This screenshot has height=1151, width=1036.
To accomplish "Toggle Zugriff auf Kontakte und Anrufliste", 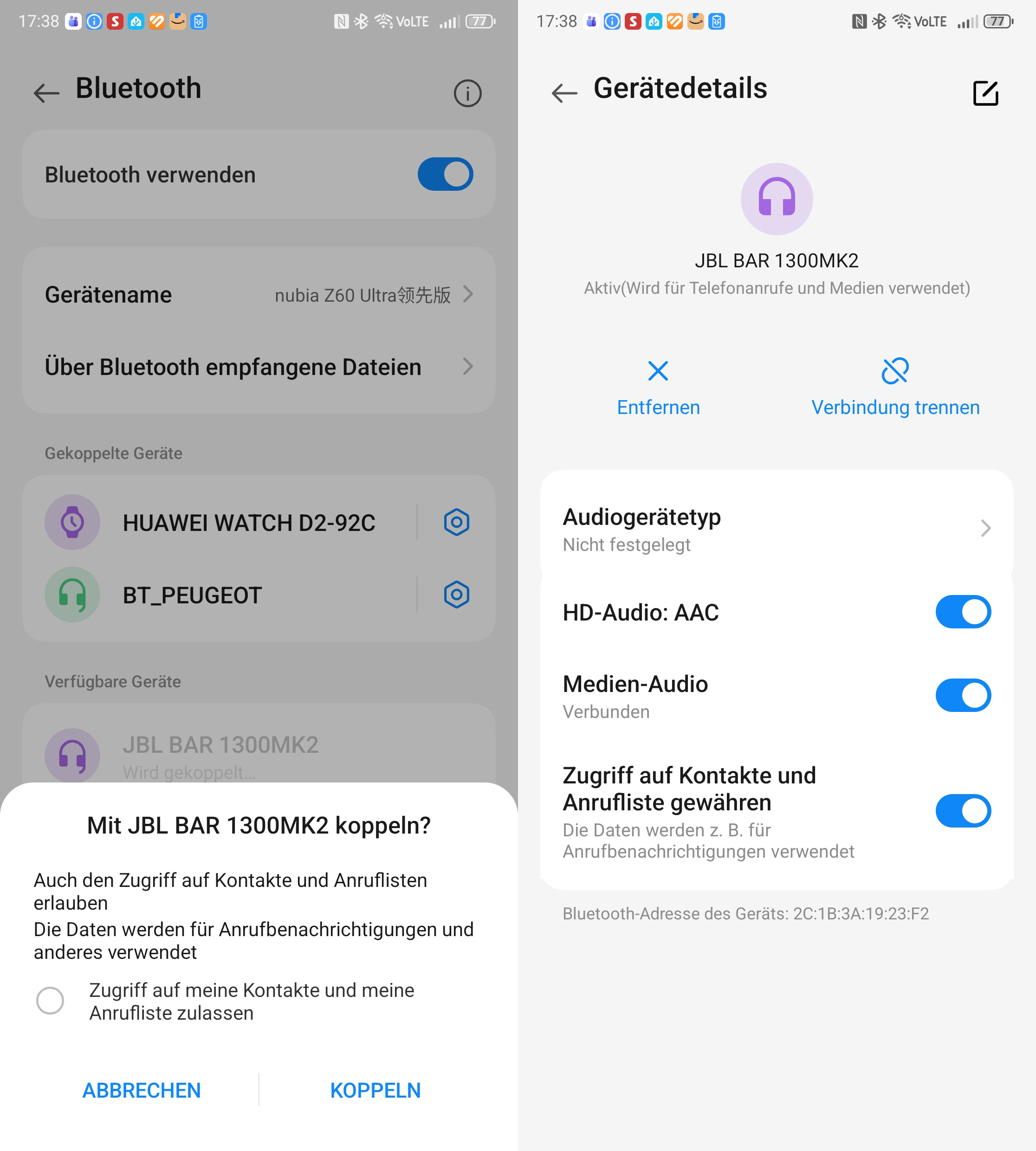I will 963,811.
